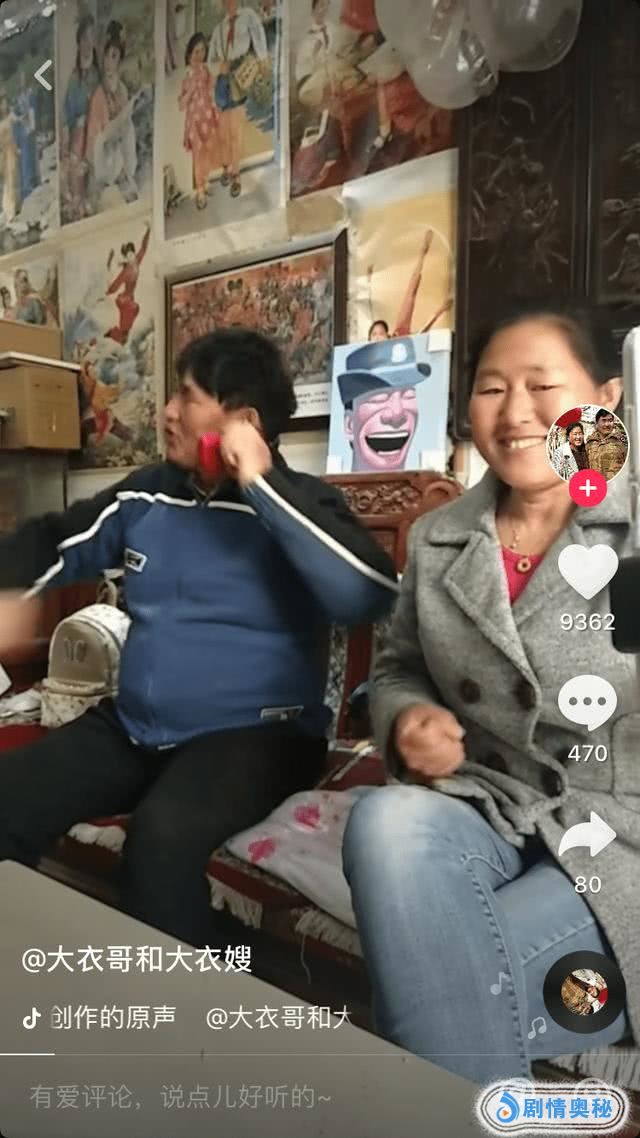Go back using the top-left arrow
Screen dimensions: 640x1138
tap(42, 74)
